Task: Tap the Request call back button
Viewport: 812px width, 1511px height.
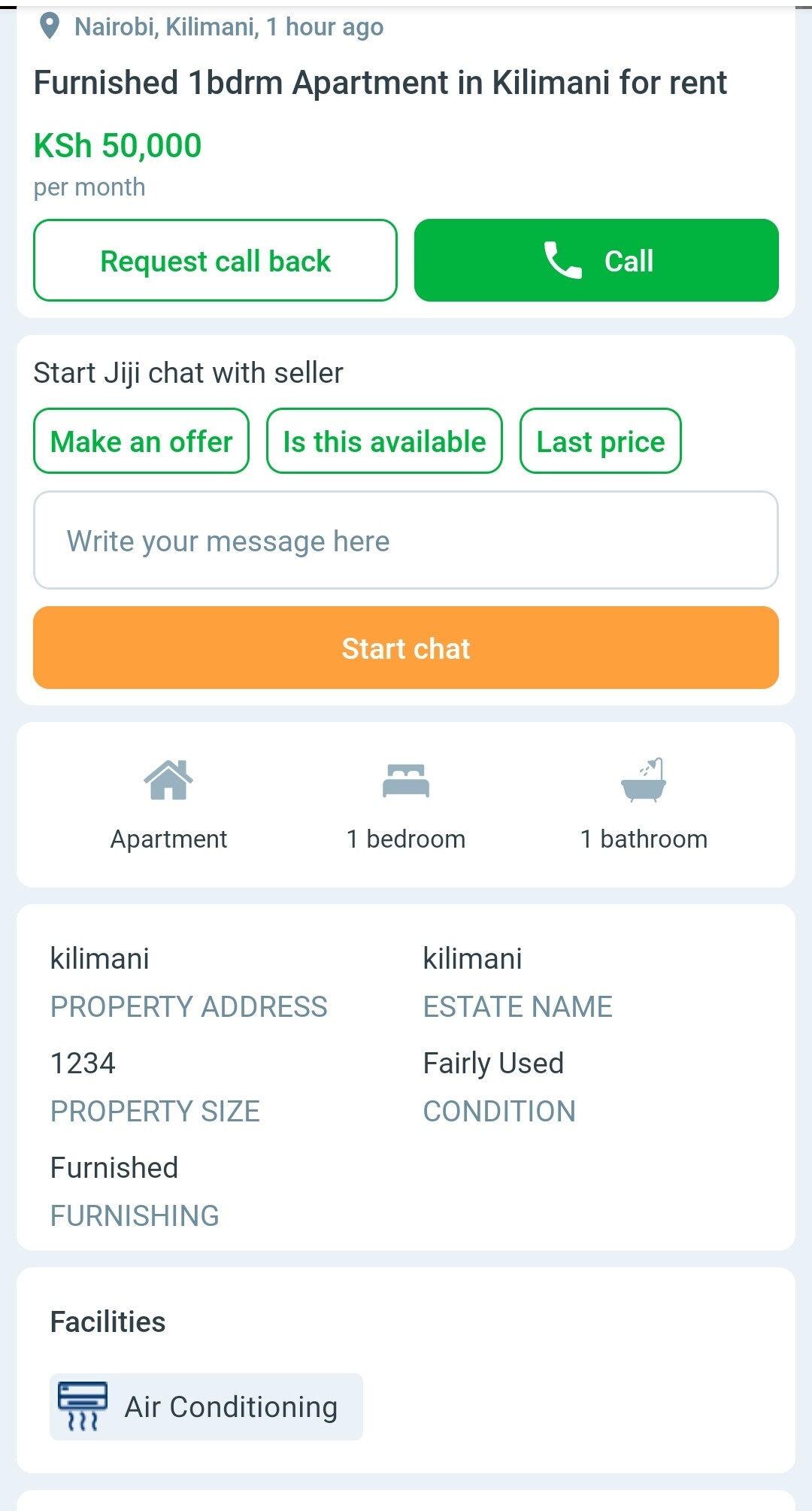Action: coord(215,260)
